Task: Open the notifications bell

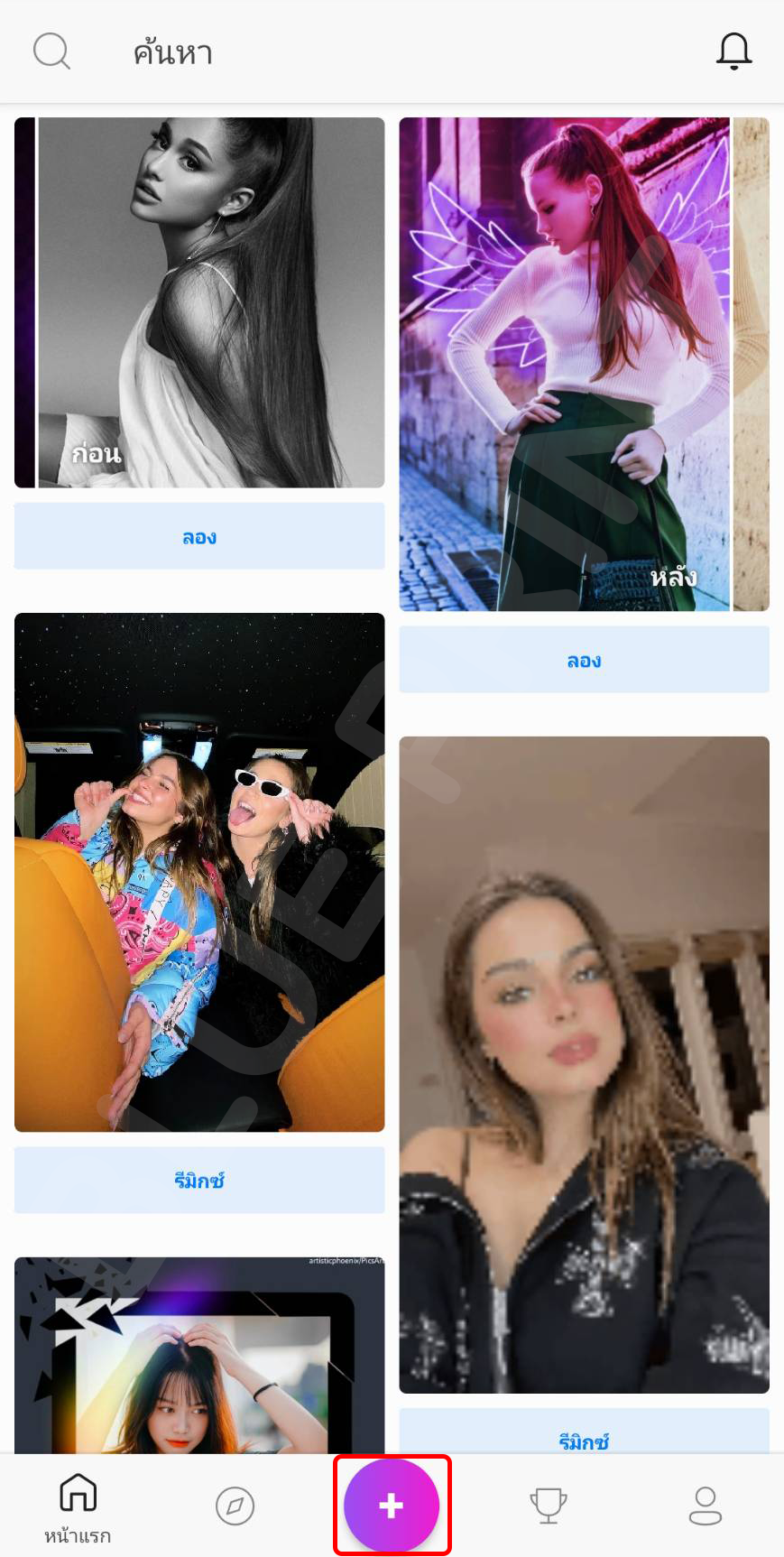Action: click(733, 51)
